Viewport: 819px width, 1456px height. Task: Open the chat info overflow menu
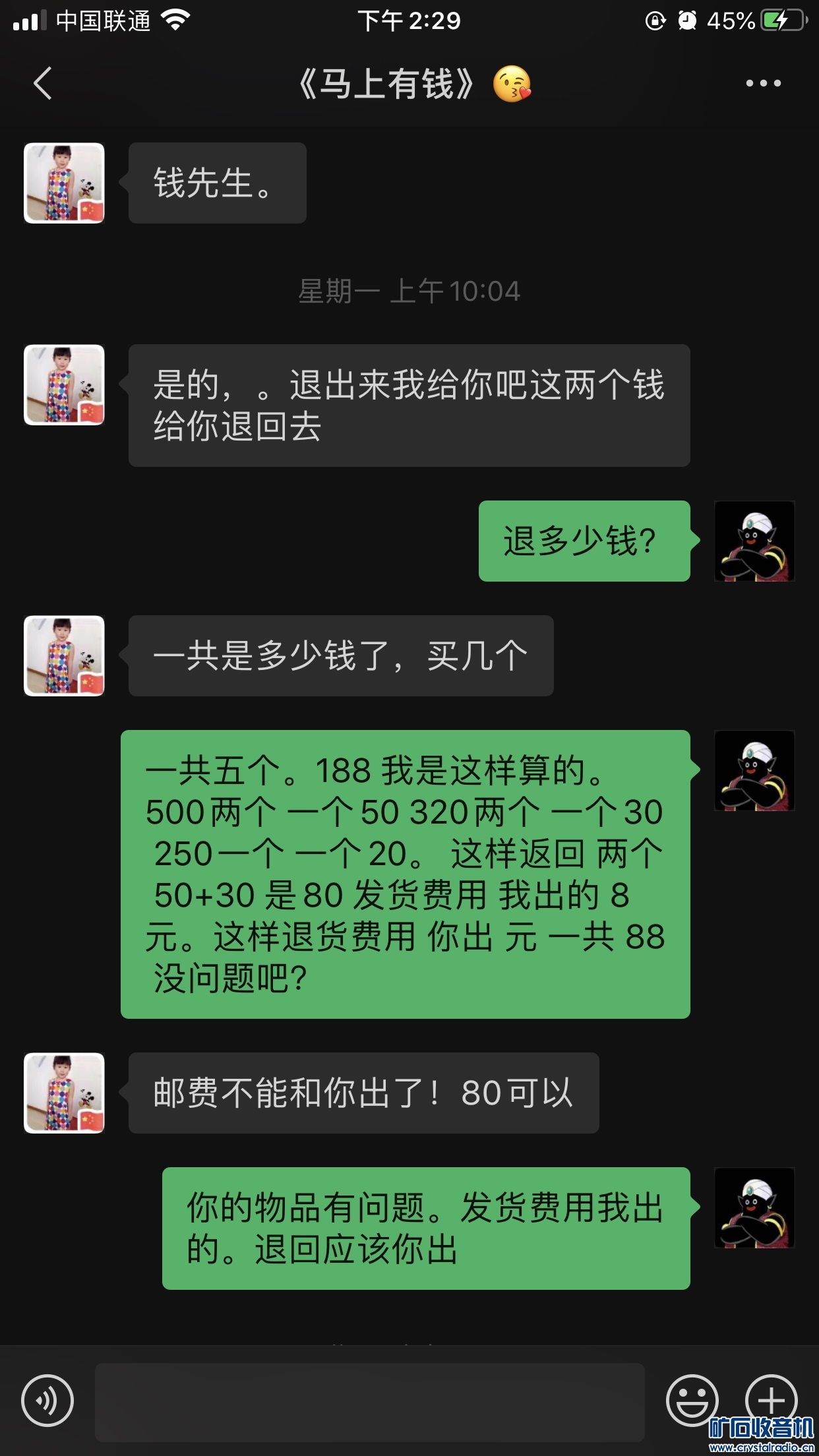pyautogui.click(x=763, y=84)
